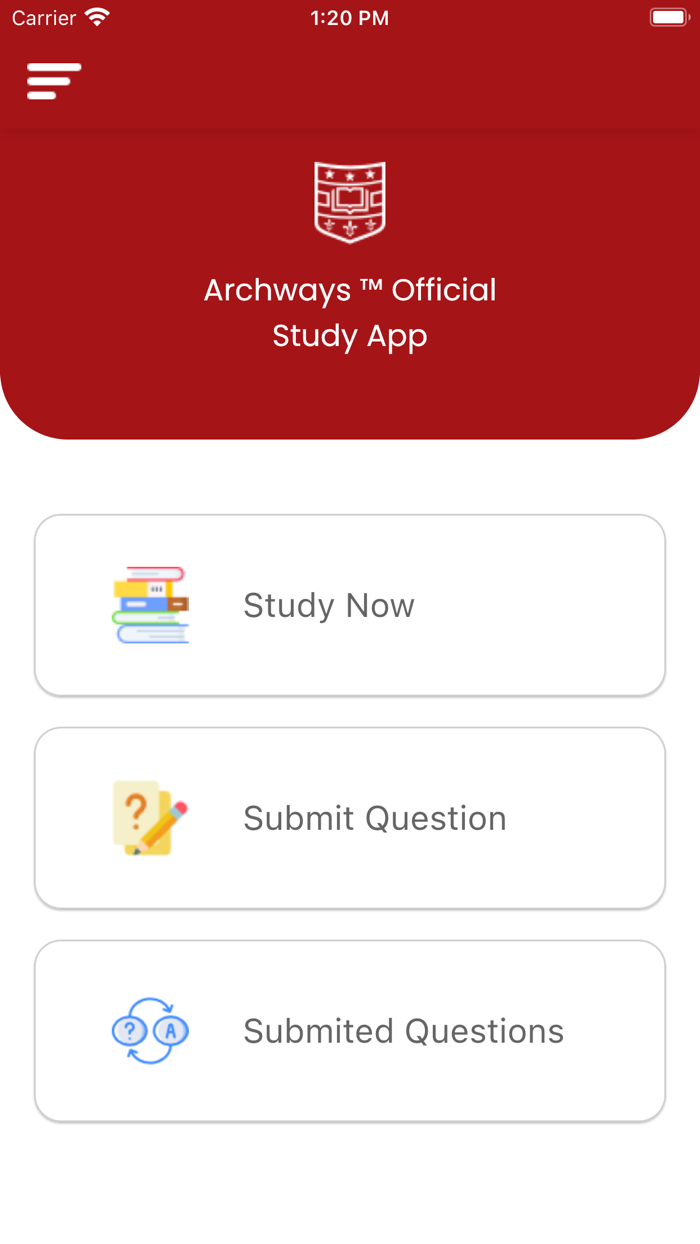This screenshot has width=700, height=1244.
Task: Open the side drawer menu
Action: tap(54, 81)
